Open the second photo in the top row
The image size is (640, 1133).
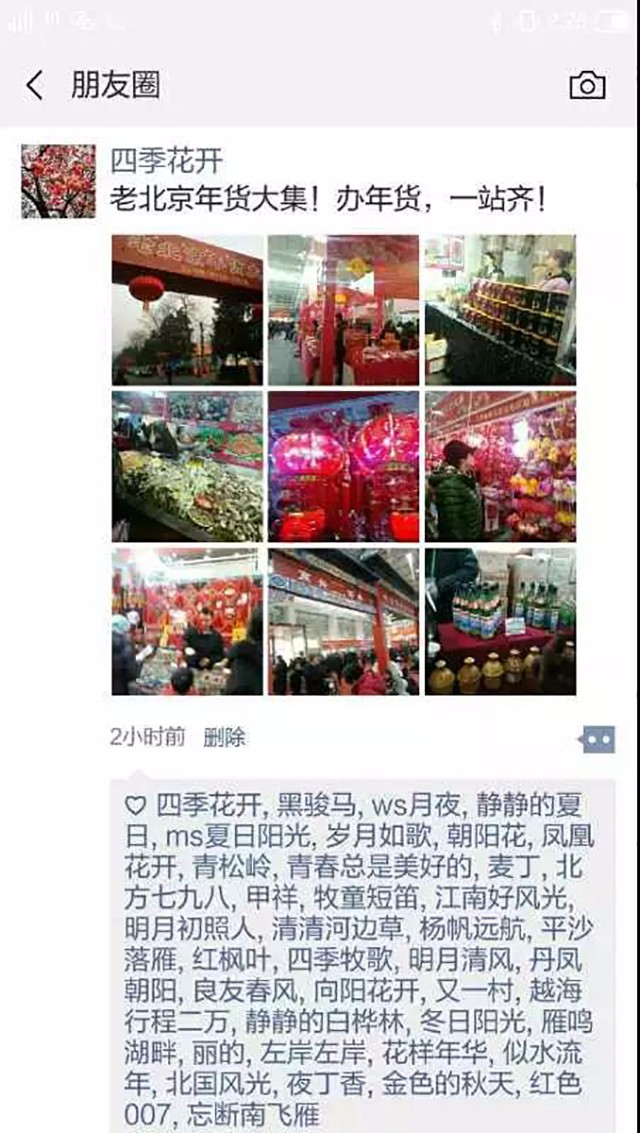343,309
